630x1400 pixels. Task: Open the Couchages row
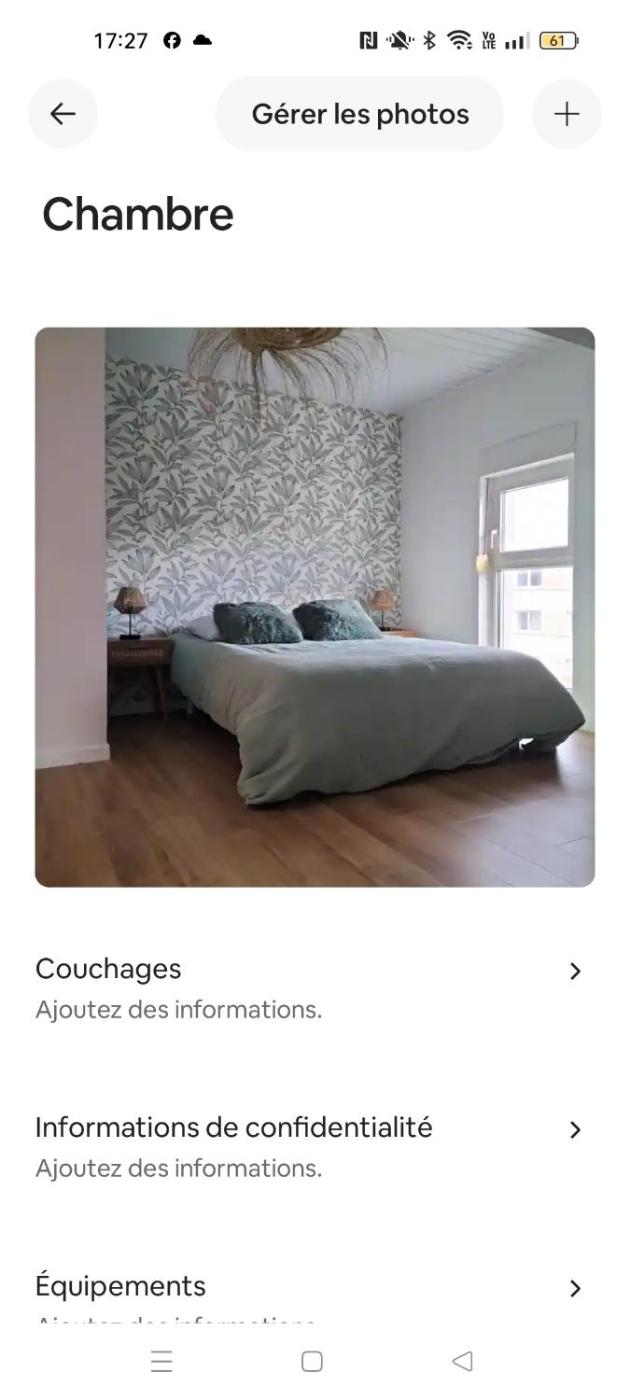(x=309, y=987)
